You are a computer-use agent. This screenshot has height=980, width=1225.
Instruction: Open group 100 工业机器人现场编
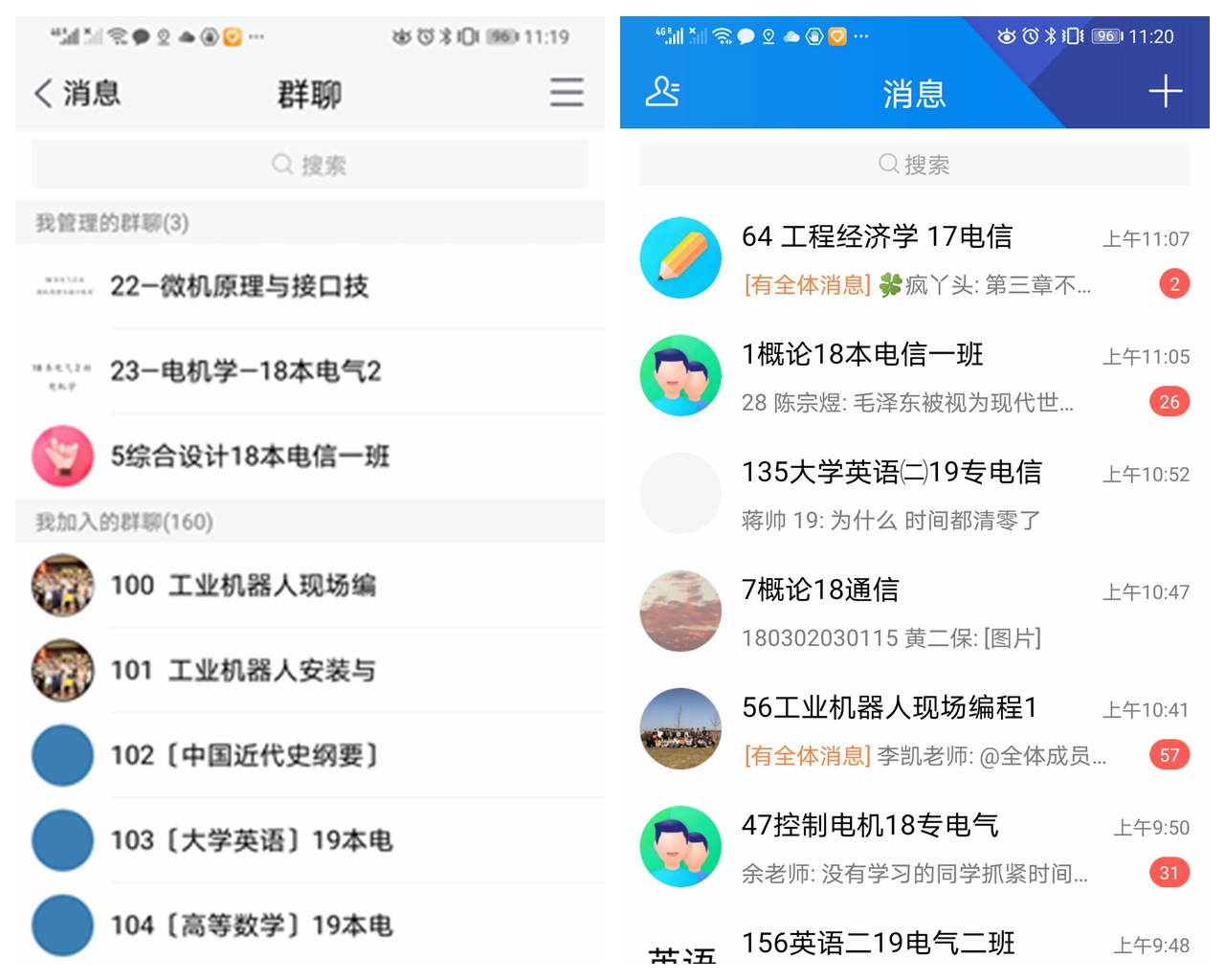243,585
